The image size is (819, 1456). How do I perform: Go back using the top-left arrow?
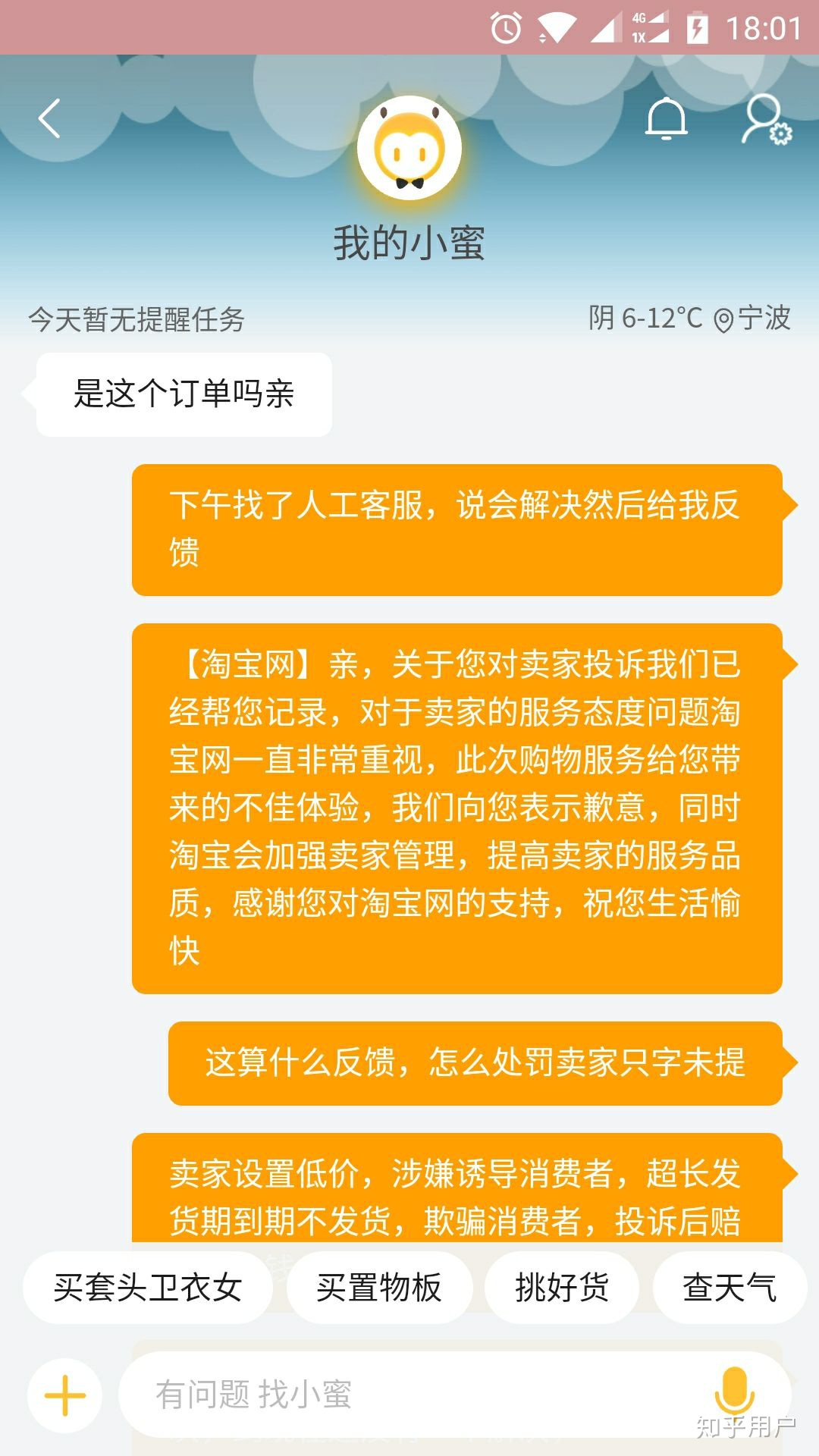pyautogui.click(x=49, y=119)
